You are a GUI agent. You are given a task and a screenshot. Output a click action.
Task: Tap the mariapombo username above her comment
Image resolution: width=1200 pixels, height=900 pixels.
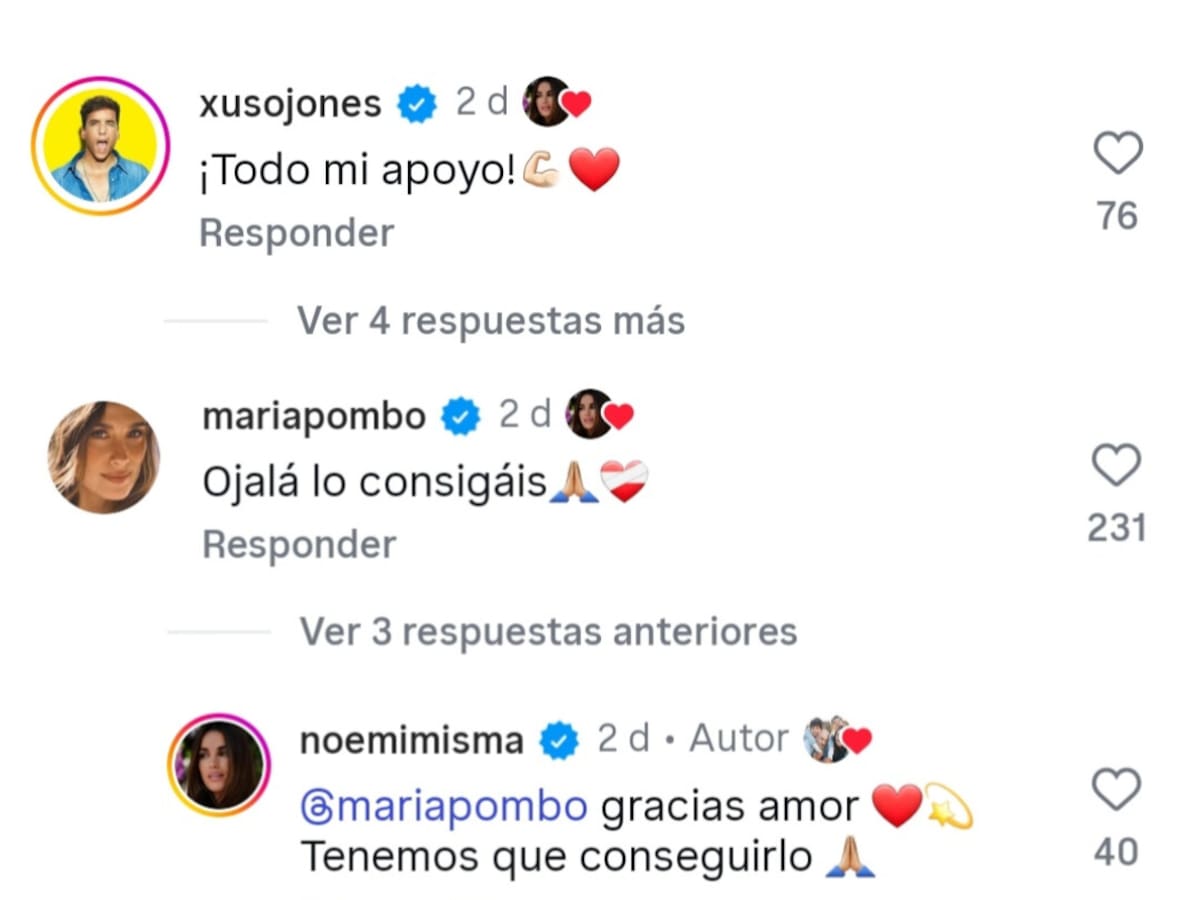point(314,416)
